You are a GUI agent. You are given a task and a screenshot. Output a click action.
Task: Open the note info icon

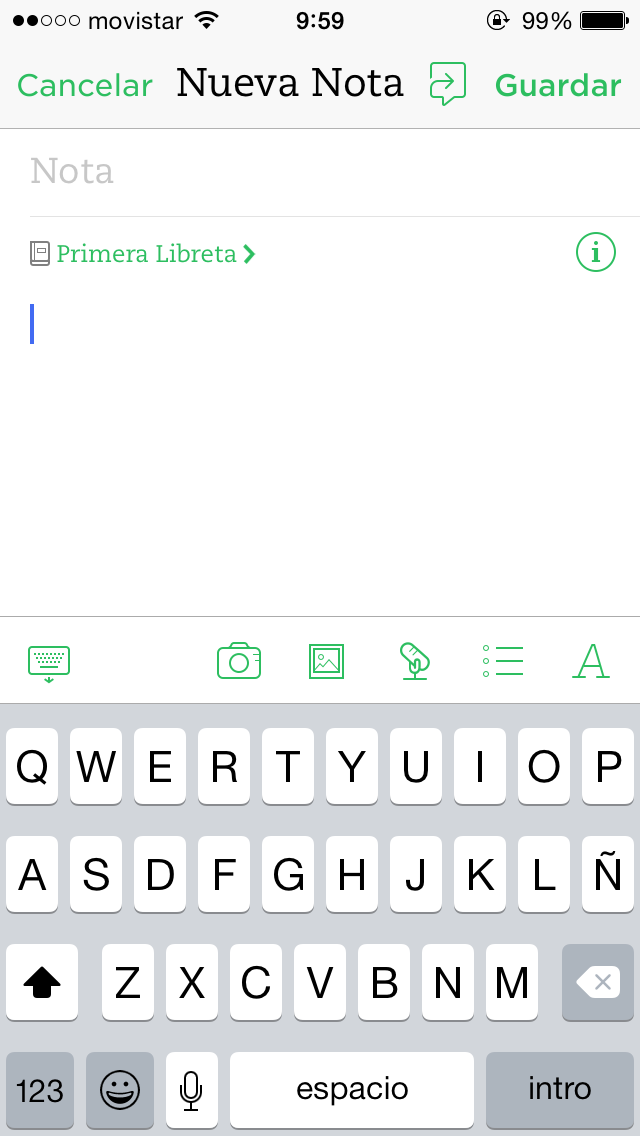tap(596, 253)
